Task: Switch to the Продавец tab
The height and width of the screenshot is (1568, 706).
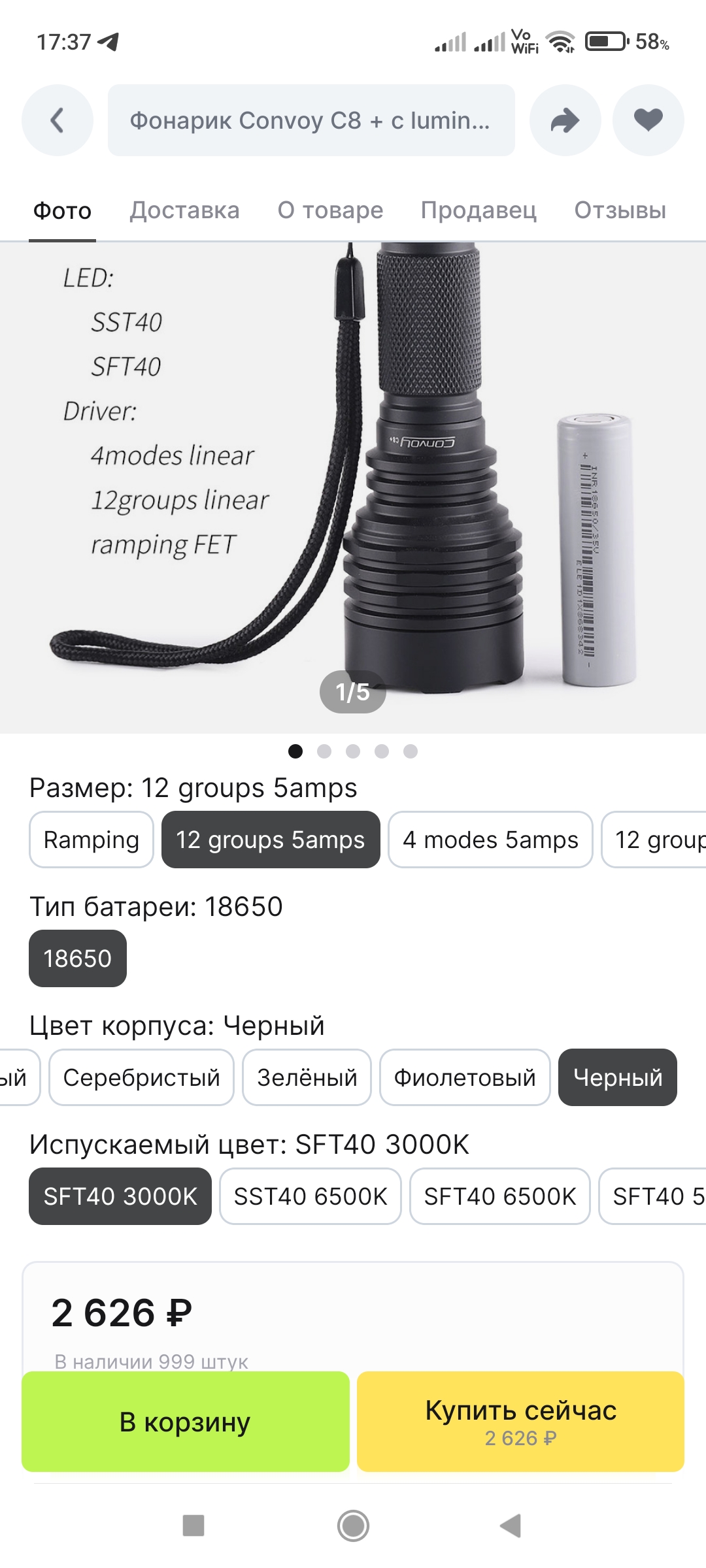Action: tap(479, 210)
